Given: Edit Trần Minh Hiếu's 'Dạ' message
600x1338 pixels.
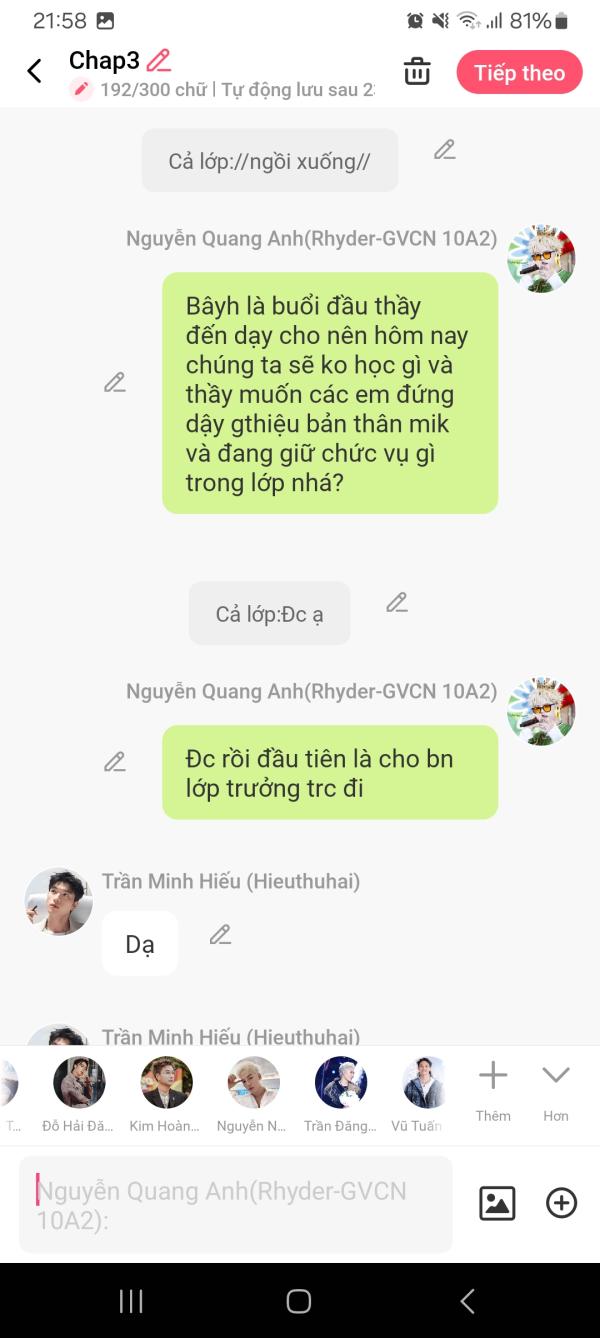Looking at the screenshot, I should point(220,935).
